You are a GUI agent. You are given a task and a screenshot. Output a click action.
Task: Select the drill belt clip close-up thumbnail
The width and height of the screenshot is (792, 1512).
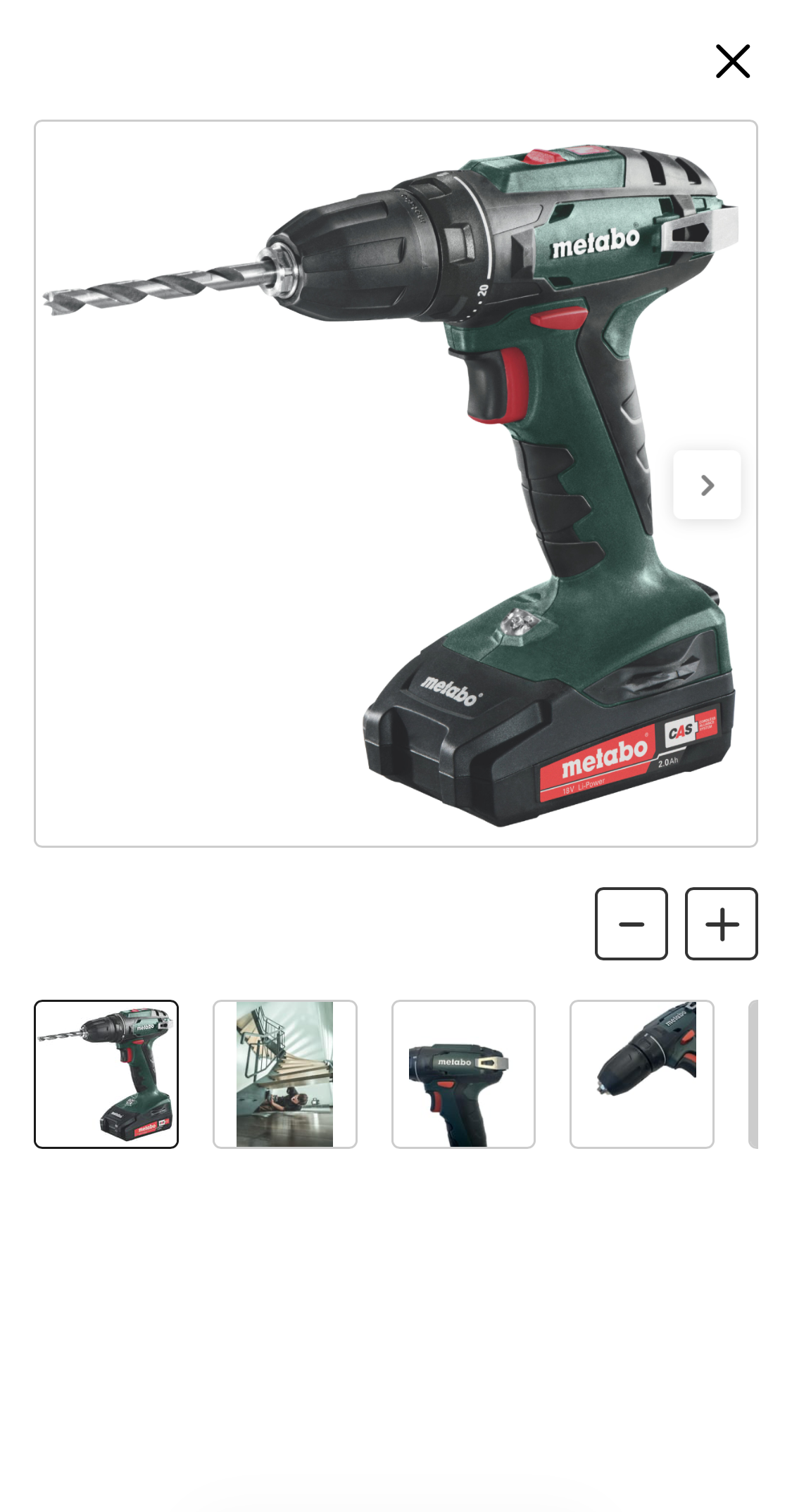(x=463, y=1074)
